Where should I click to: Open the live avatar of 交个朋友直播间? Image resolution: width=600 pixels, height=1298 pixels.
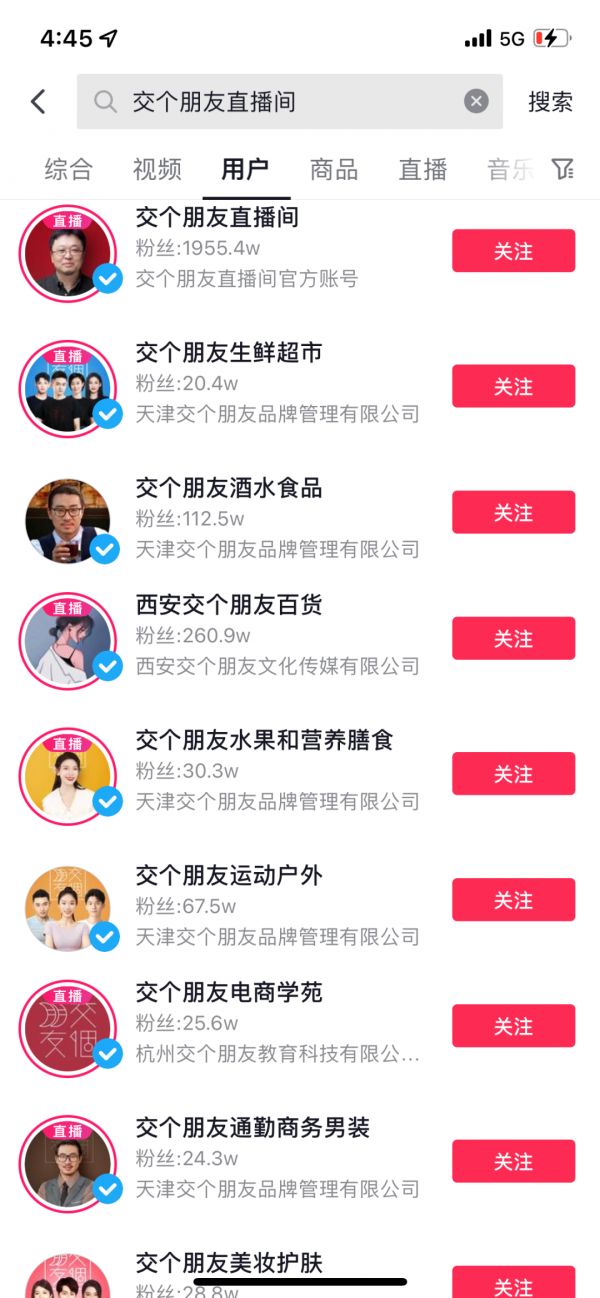click(x=68, y=251)
